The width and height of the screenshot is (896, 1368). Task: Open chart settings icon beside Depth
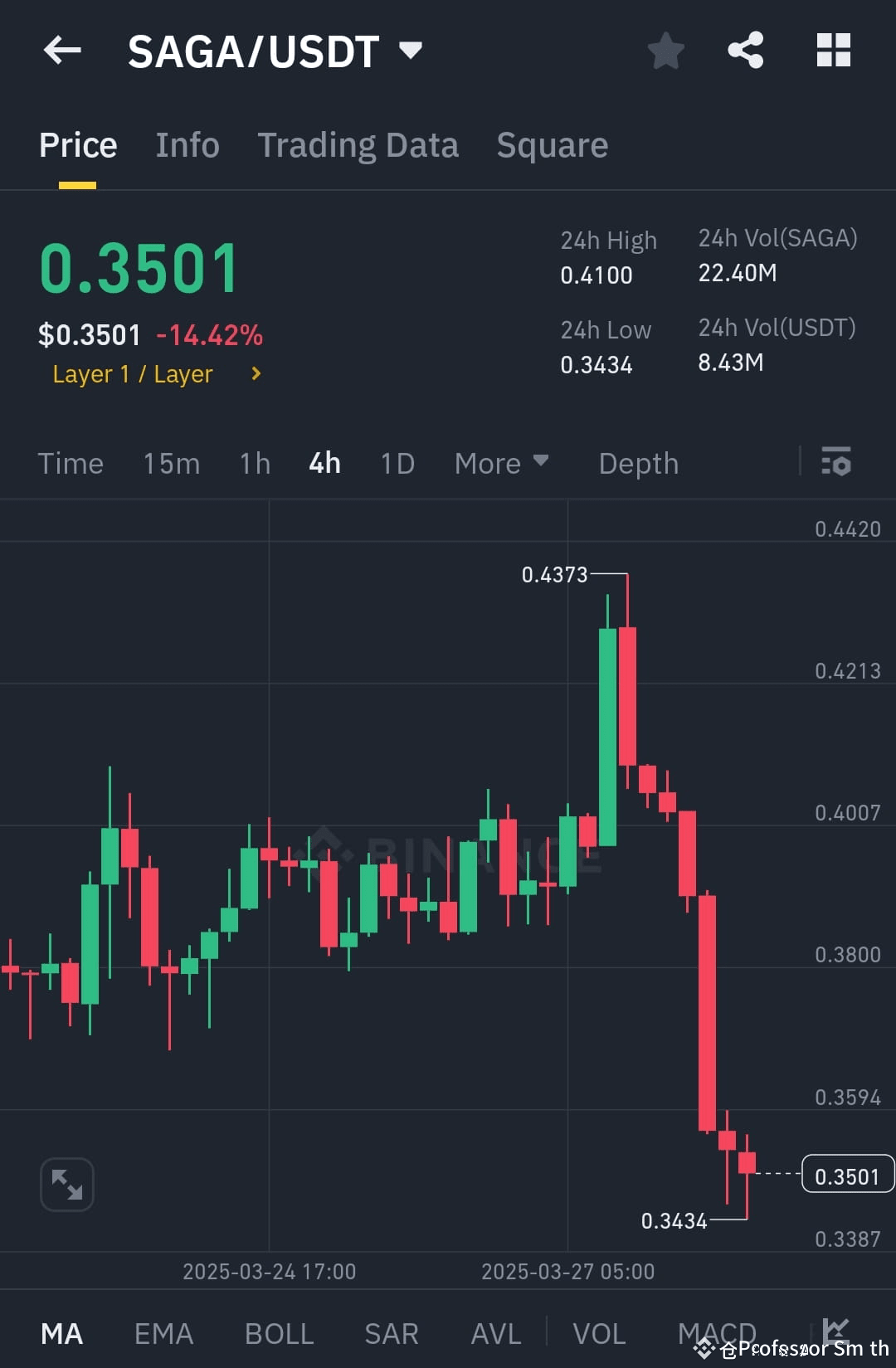pyautogui.click(x=836, y=463)
